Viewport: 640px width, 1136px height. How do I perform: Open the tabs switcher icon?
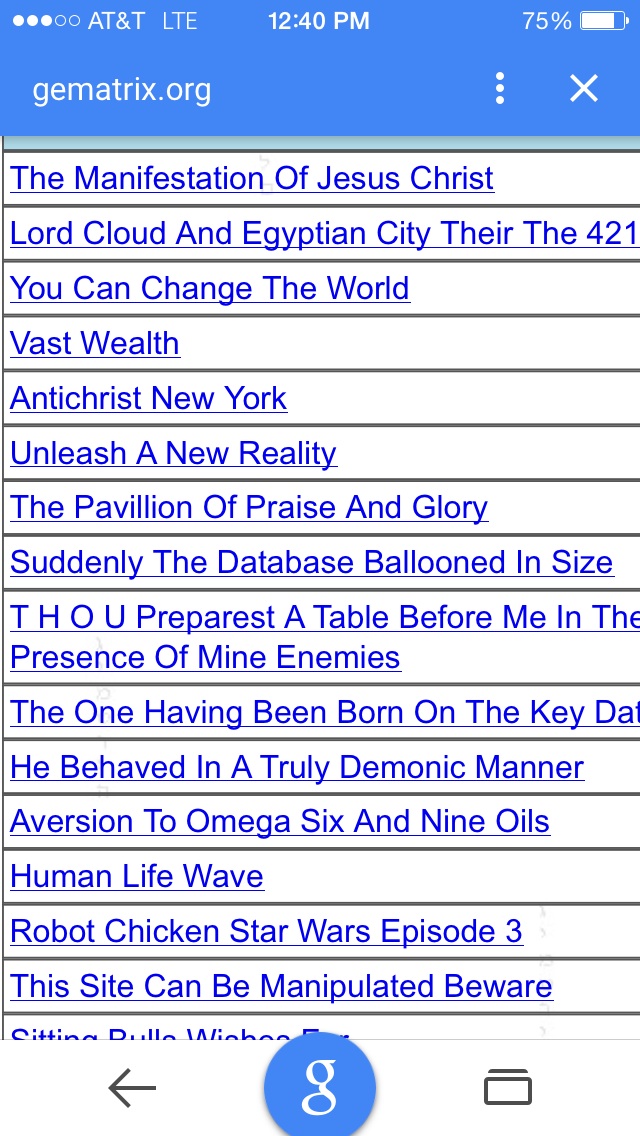point(507,1087)
